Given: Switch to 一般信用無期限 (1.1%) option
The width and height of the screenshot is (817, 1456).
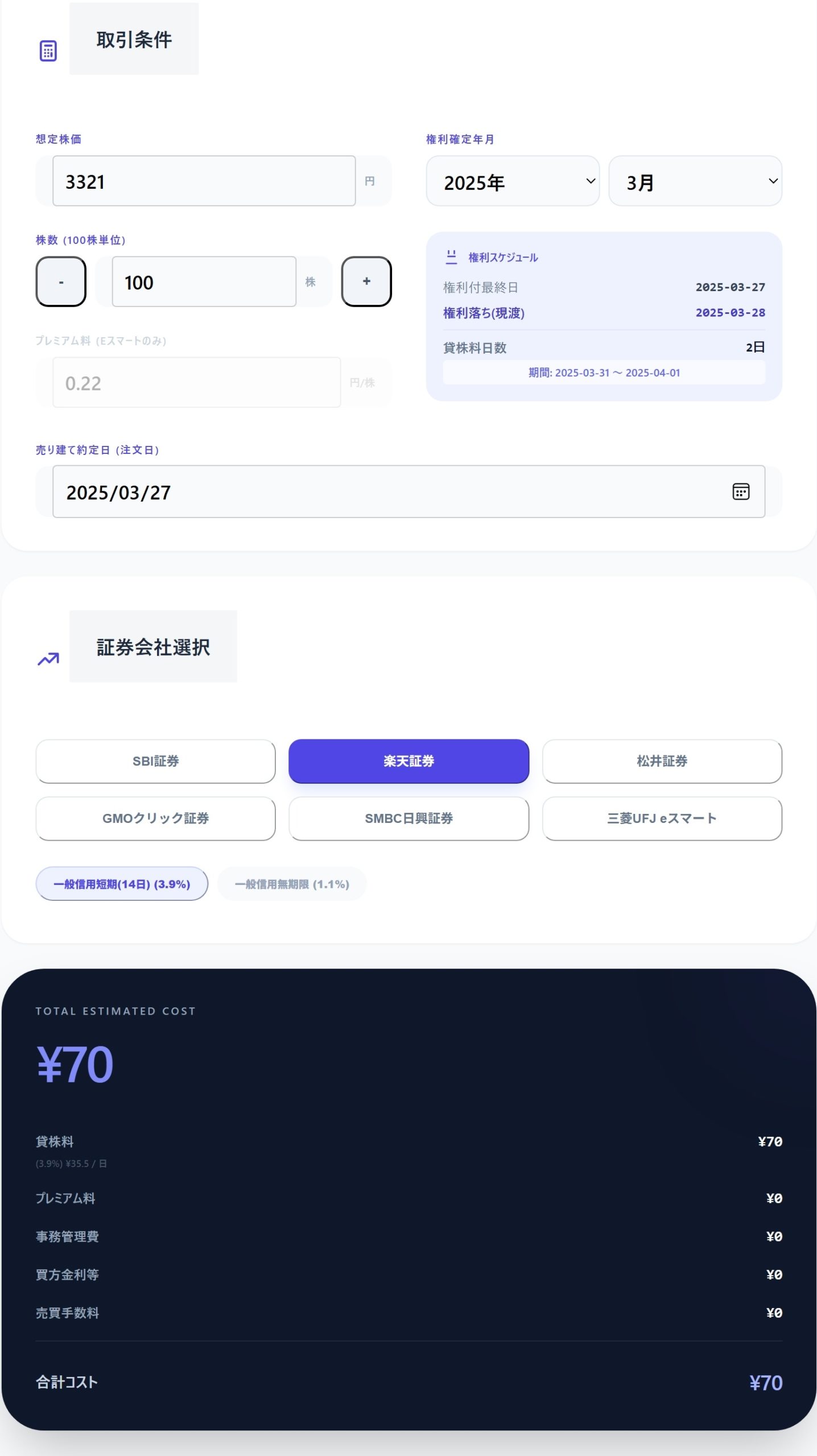Looking at the screenshot, I should (292, 884).
